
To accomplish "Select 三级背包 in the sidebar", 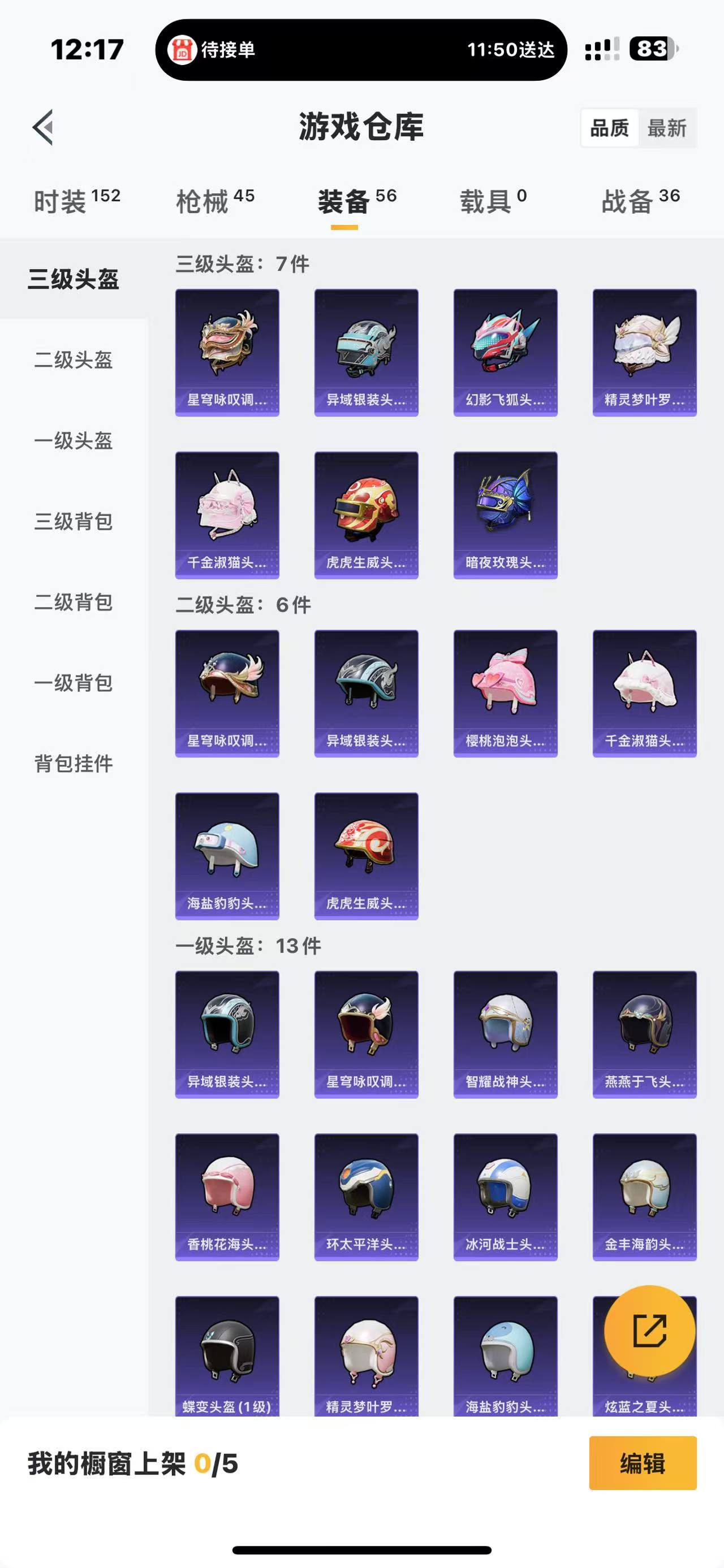I will point(73,522).
